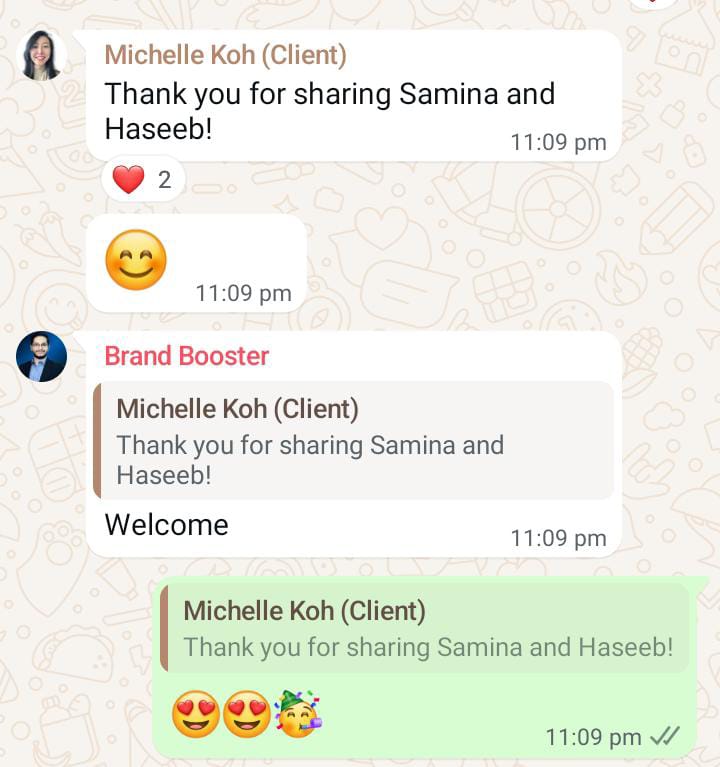Open Michelle Koh's profile picture
The width and height of the screenshot is (720, 767).
[x=42, y=56]
